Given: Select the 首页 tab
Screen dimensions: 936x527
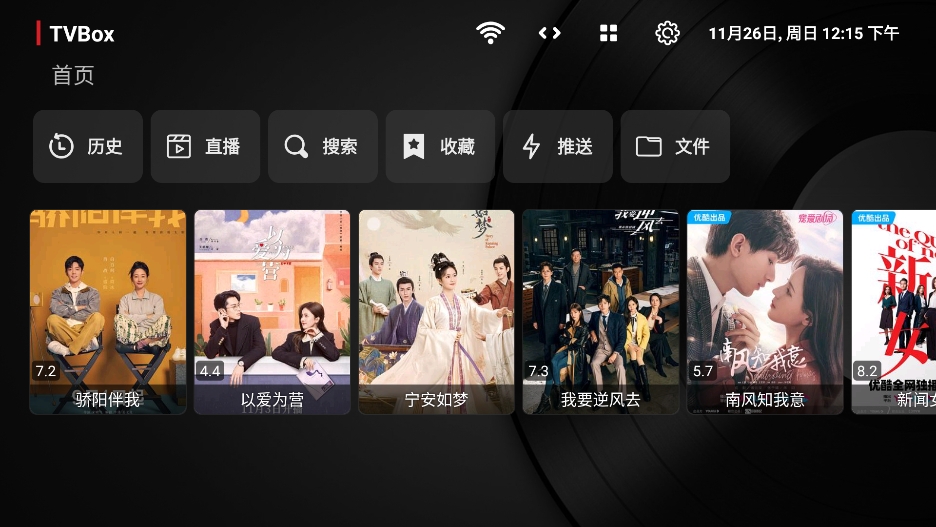Looking at the screenshot, I should click(x=73, y=76).
